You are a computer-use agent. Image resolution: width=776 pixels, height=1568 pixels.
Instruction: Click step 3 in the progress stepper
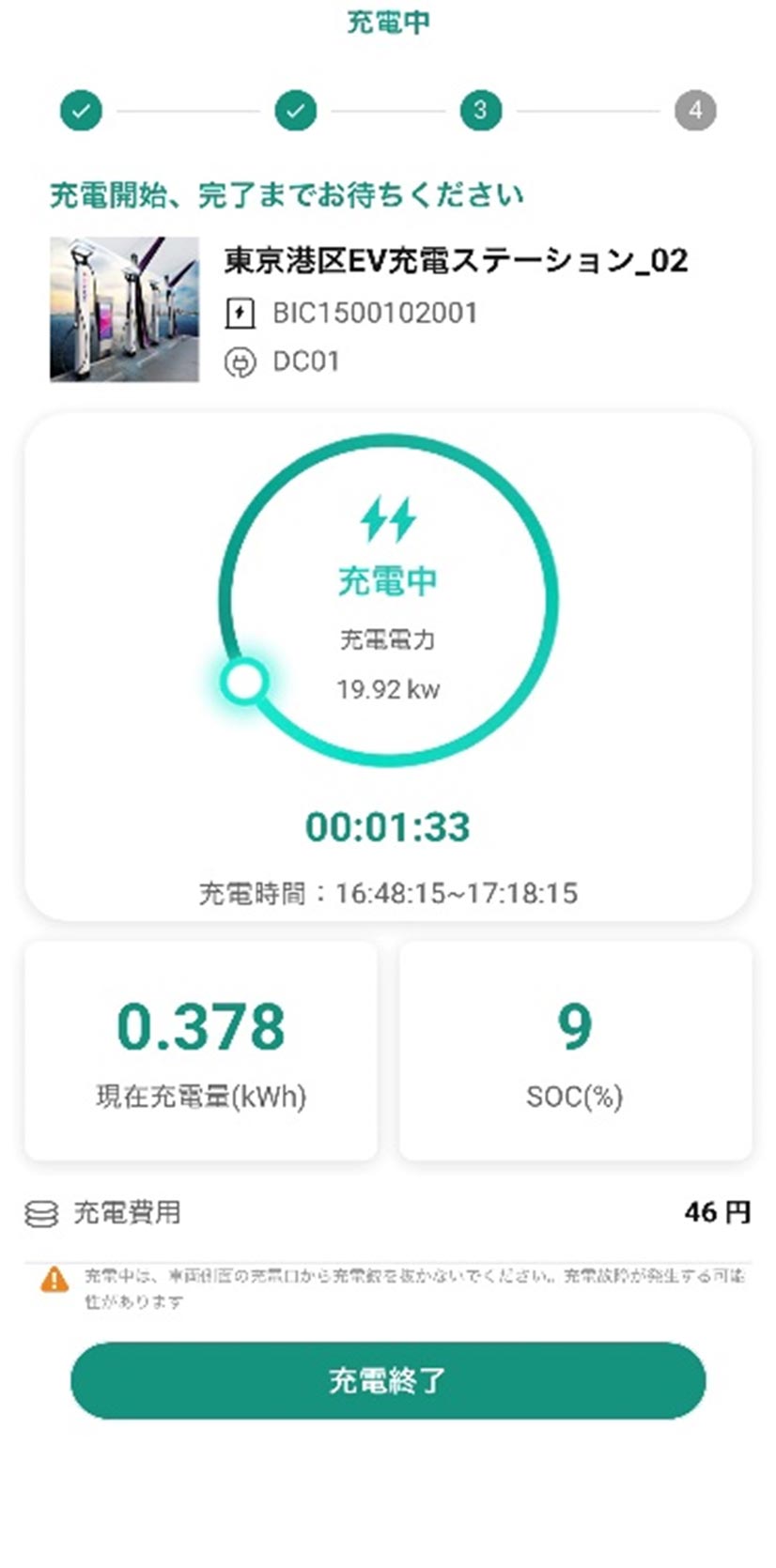[479, 110]
